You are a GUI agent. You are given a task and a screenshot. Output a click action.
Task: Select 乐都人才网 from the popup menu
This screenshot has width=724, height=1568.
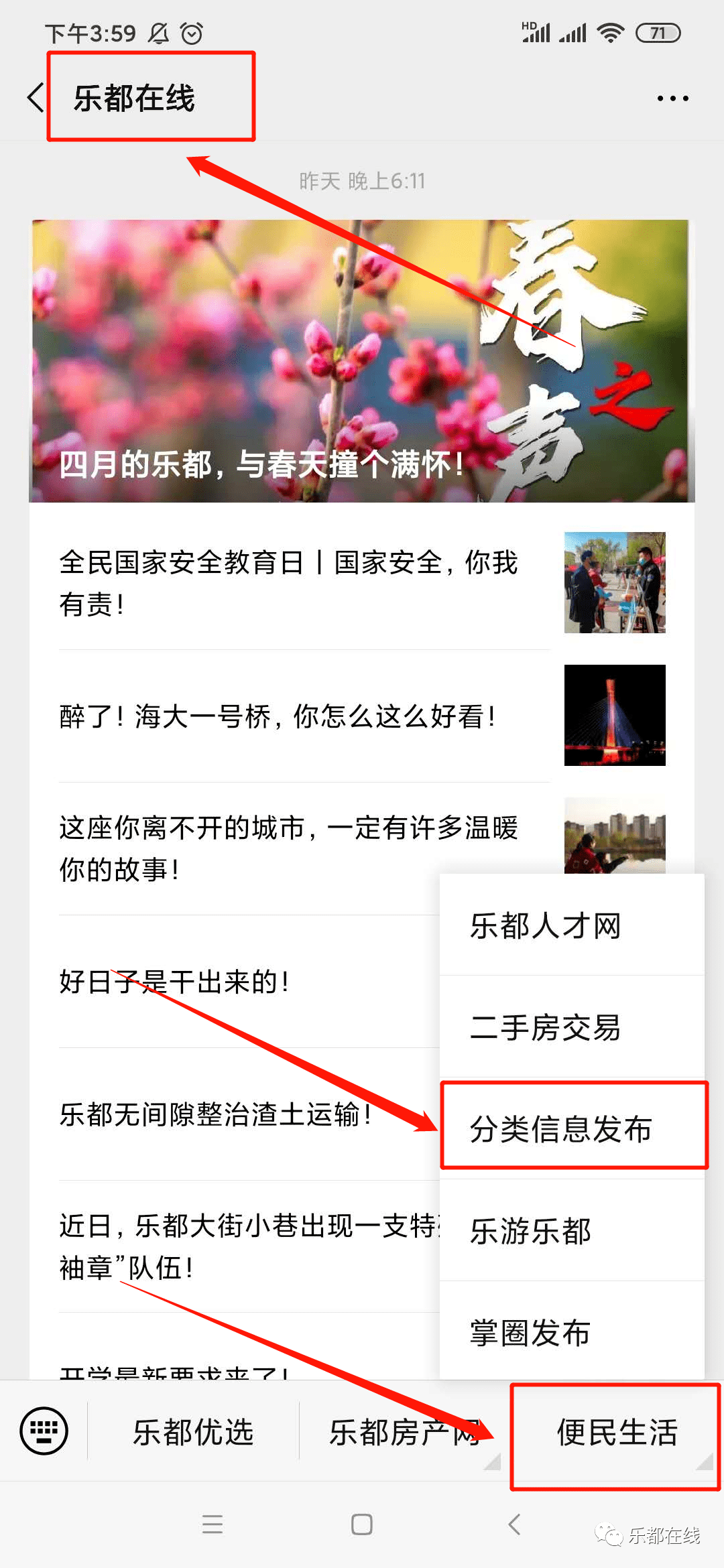572,926
